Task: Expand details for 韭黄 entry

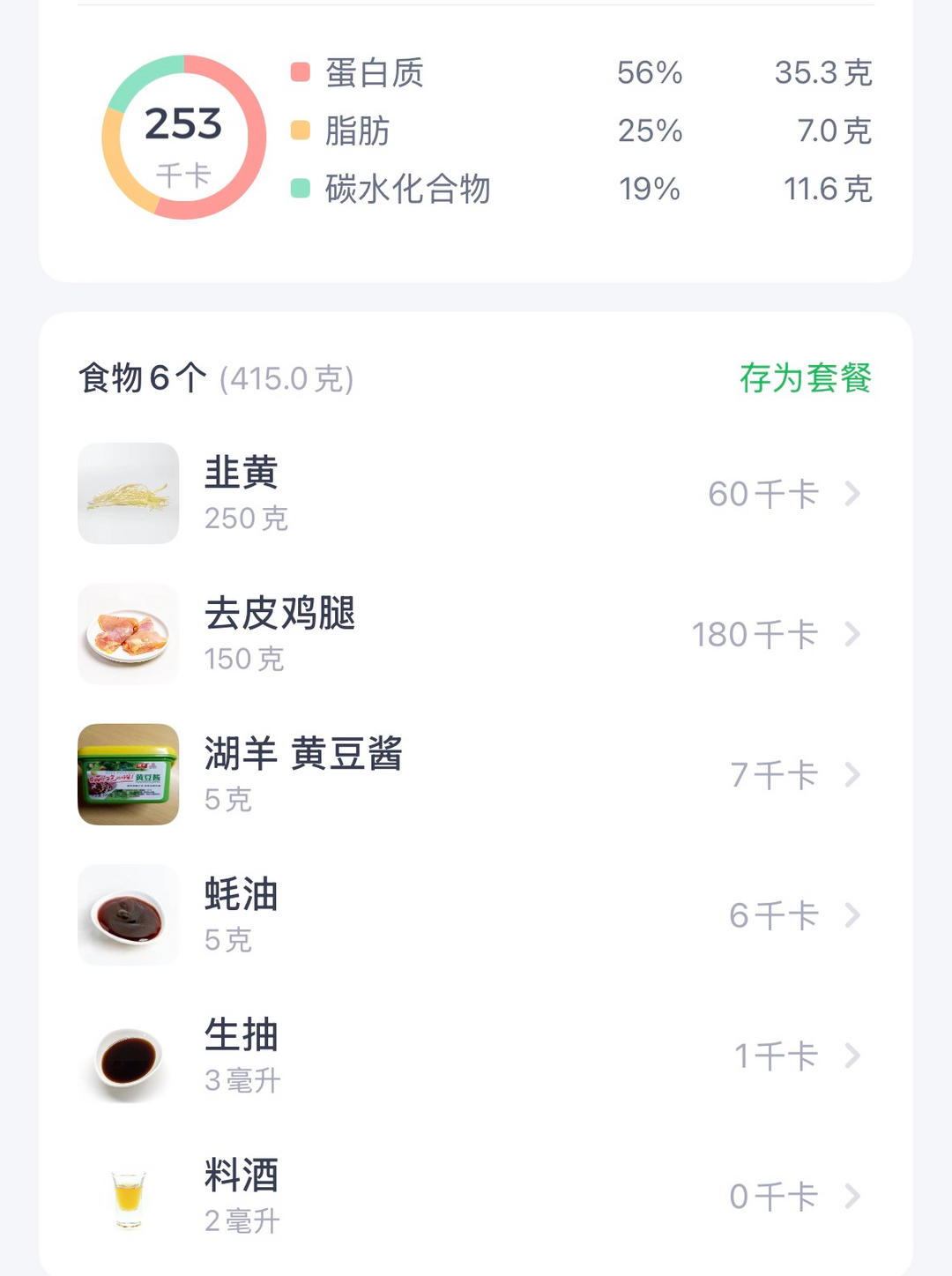Action: (x=852, y=495)
